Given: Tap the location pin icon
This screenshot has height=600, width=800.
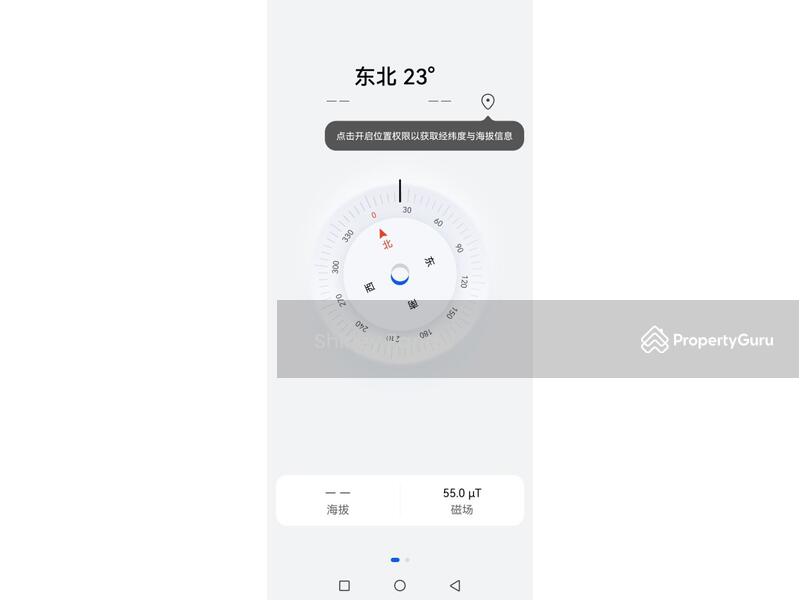Looking at the screenshot, I should (x=488, y=101).
